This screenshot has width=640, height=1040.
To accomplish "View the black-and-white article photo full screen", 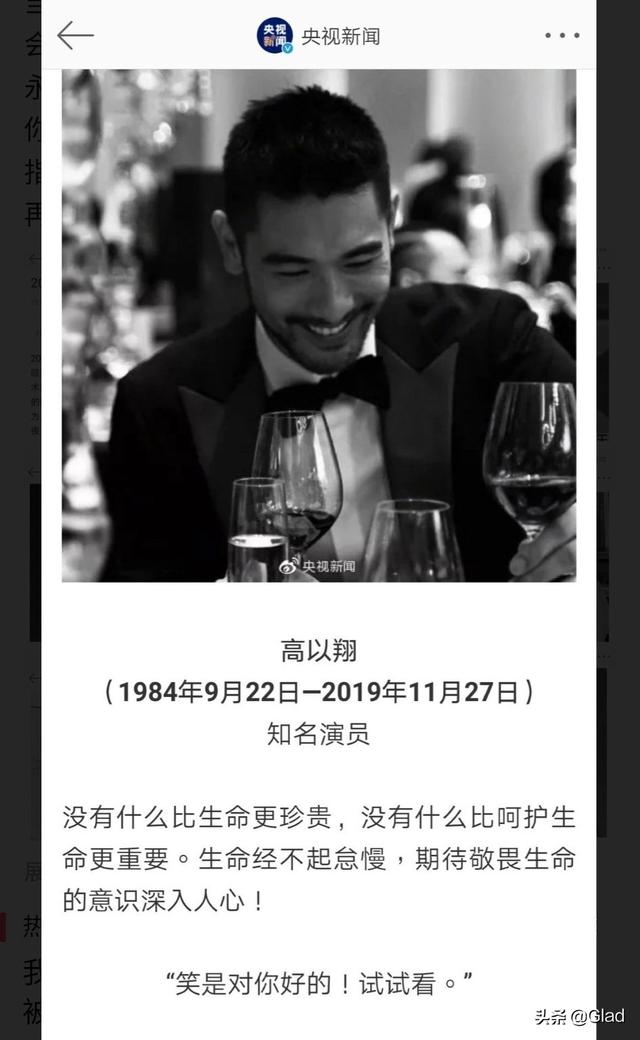I will [x=319, y=325].
